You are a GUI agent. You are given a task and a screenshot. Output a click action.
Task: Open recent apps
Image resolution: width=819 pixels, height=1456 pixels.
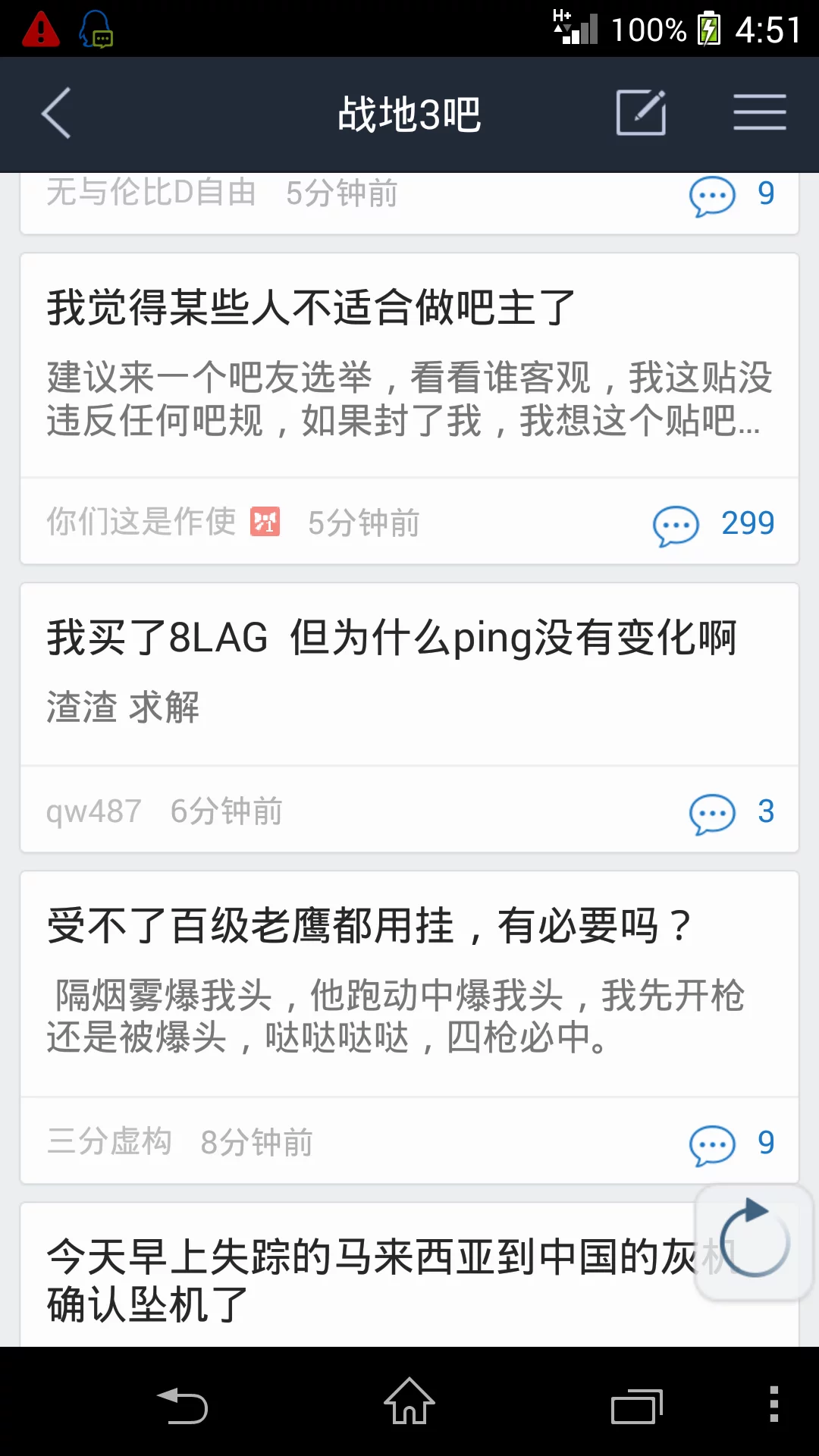[637, 1407]
